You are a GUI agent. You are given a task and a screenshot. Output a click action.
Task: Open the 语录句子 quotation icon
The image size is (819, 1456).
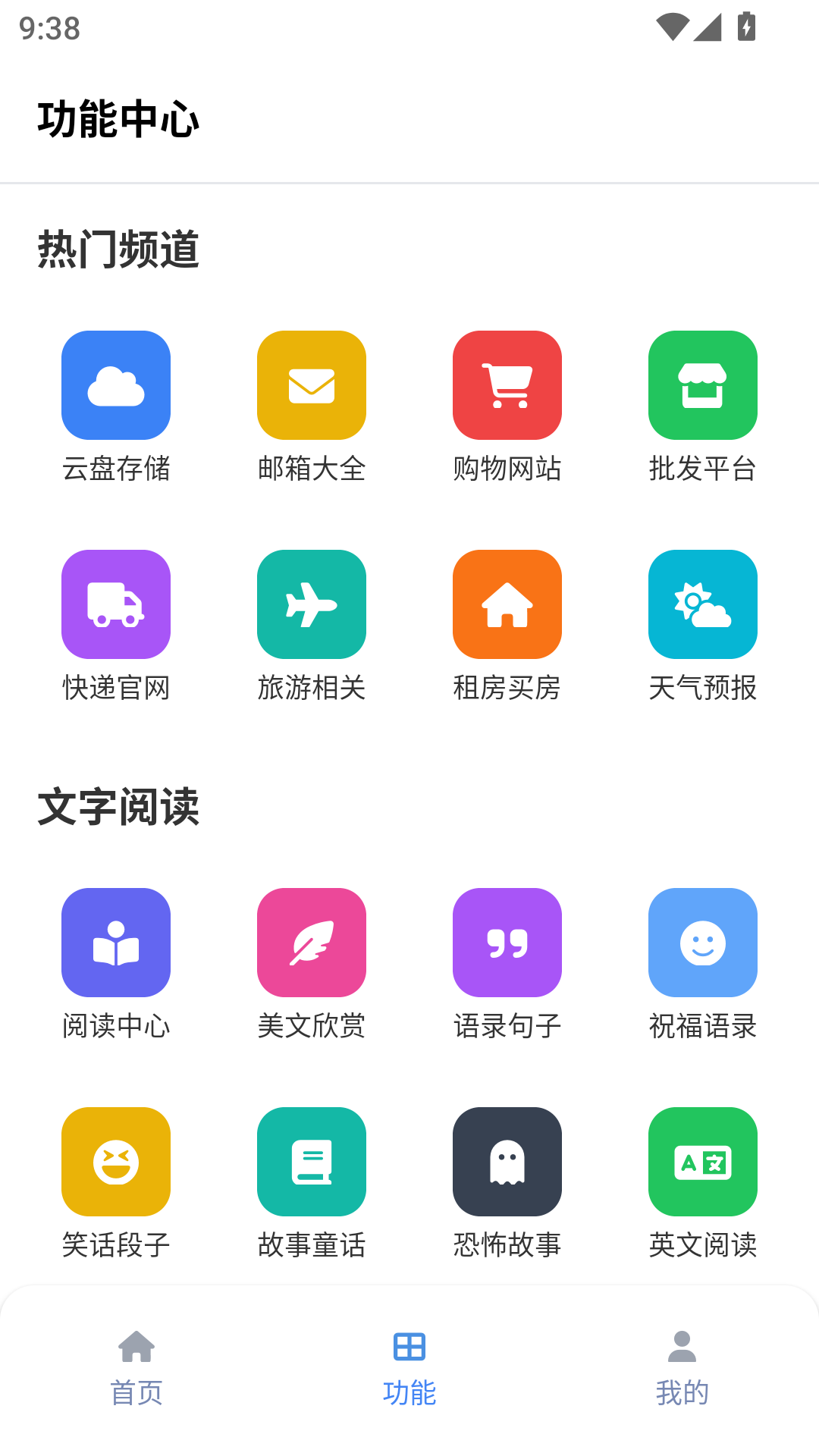tap(507, 943)
